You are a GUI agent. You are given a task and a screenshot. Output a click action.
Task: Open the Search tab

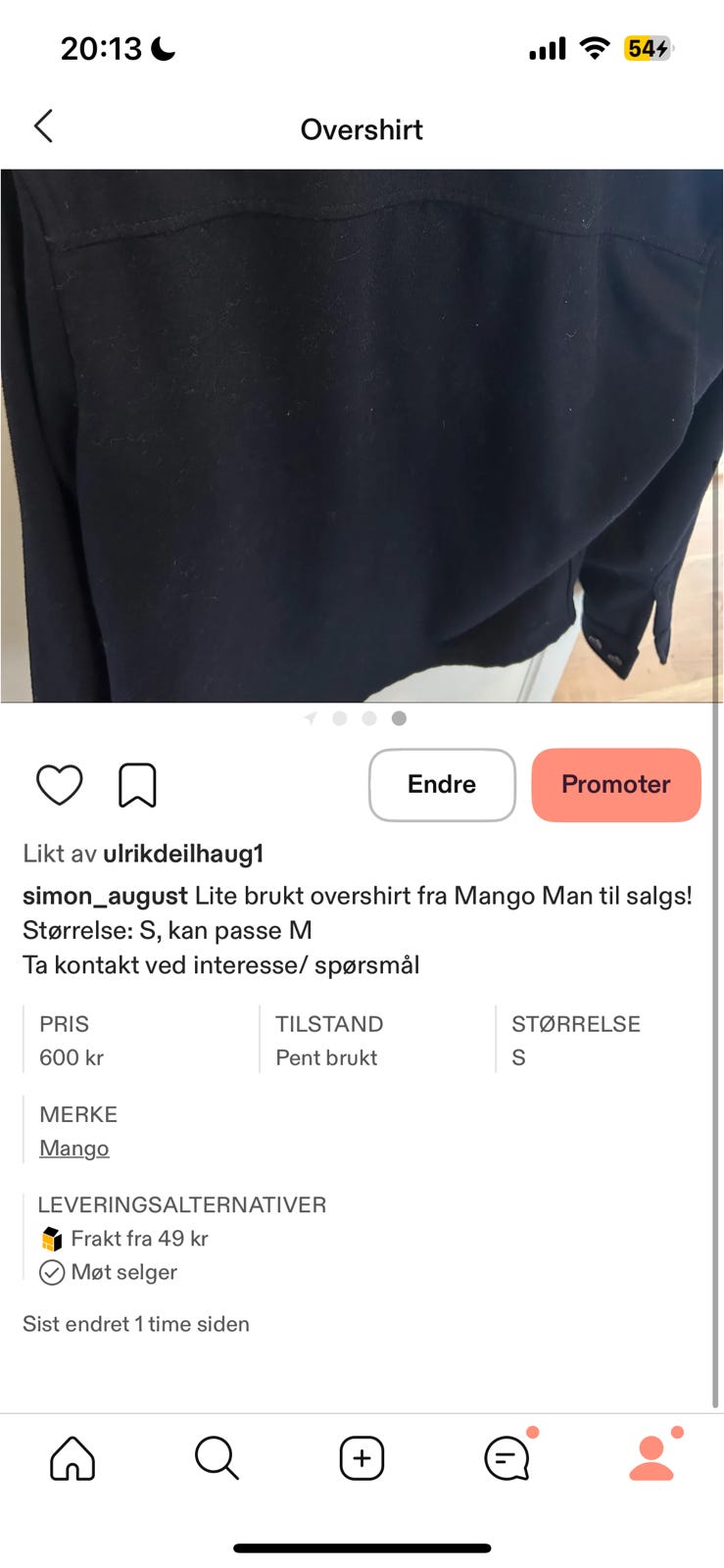coord(217,1458)
